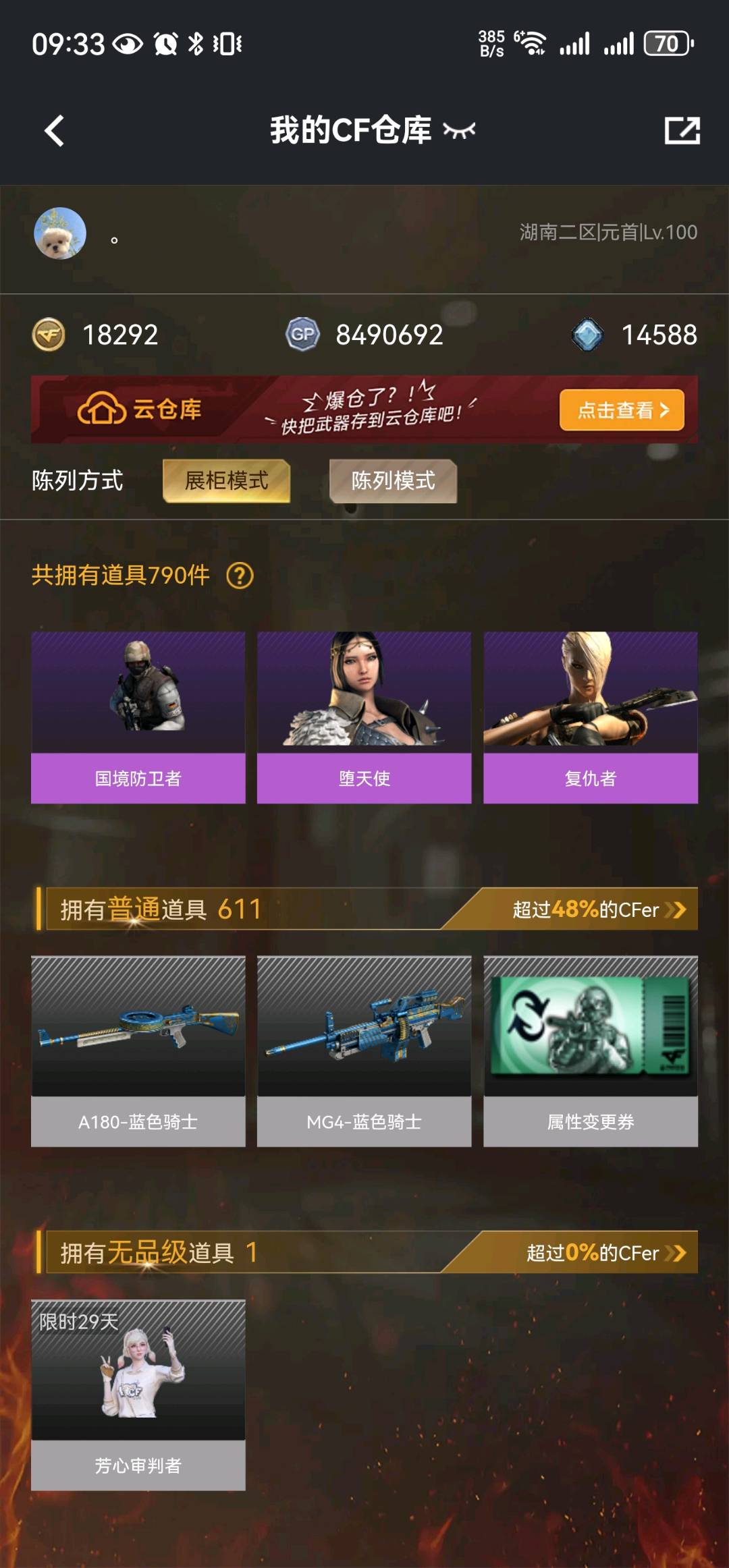View the A180-蓝色骑士 weapon

138,1051
